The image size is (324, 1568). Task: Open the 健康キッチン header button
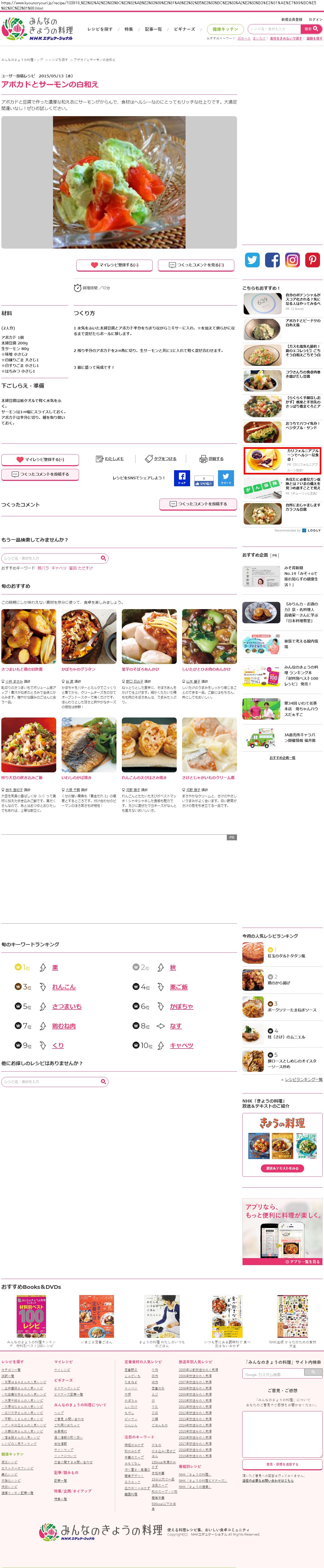coord(225,29)
